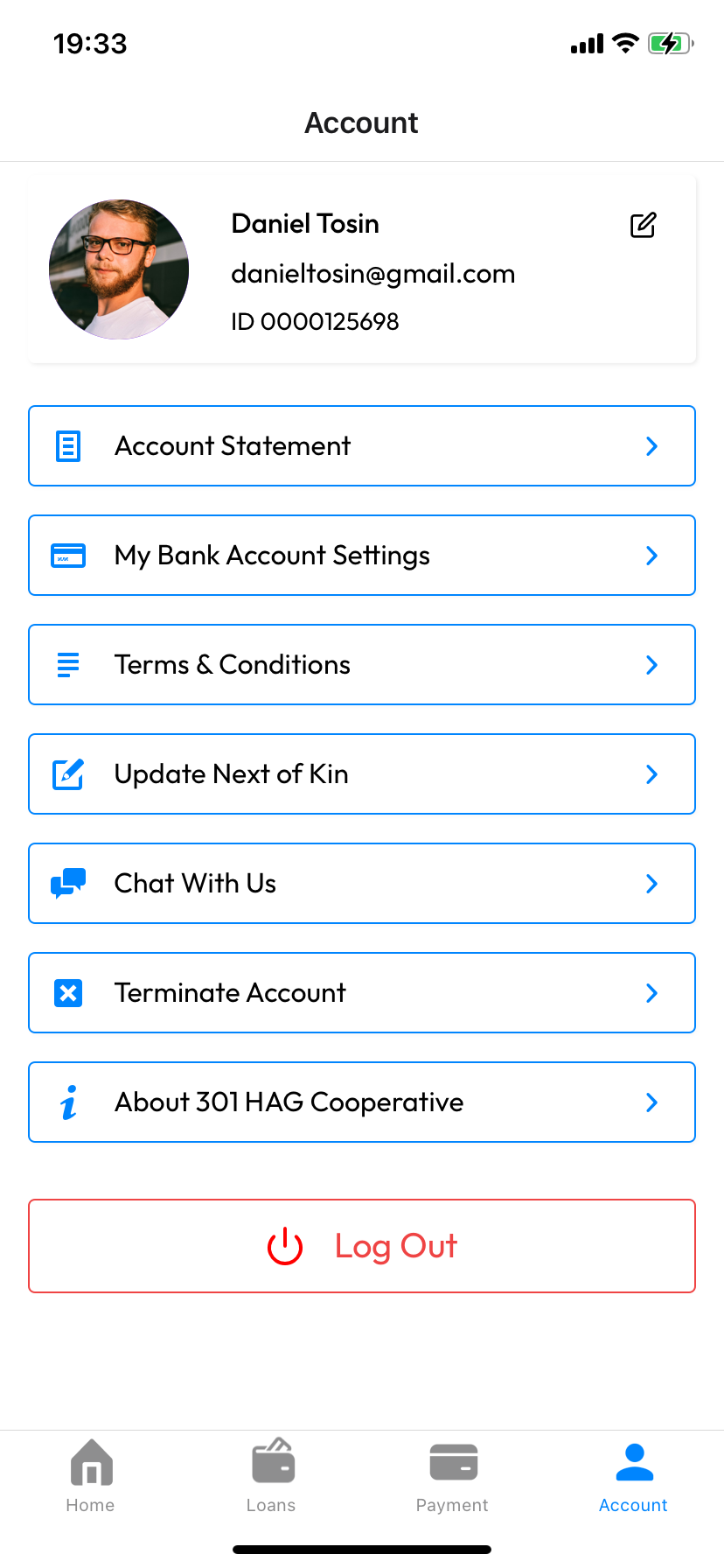Open My Bank Account Settings
Viewport: 724px width, 1568px height.
point(362,556)
